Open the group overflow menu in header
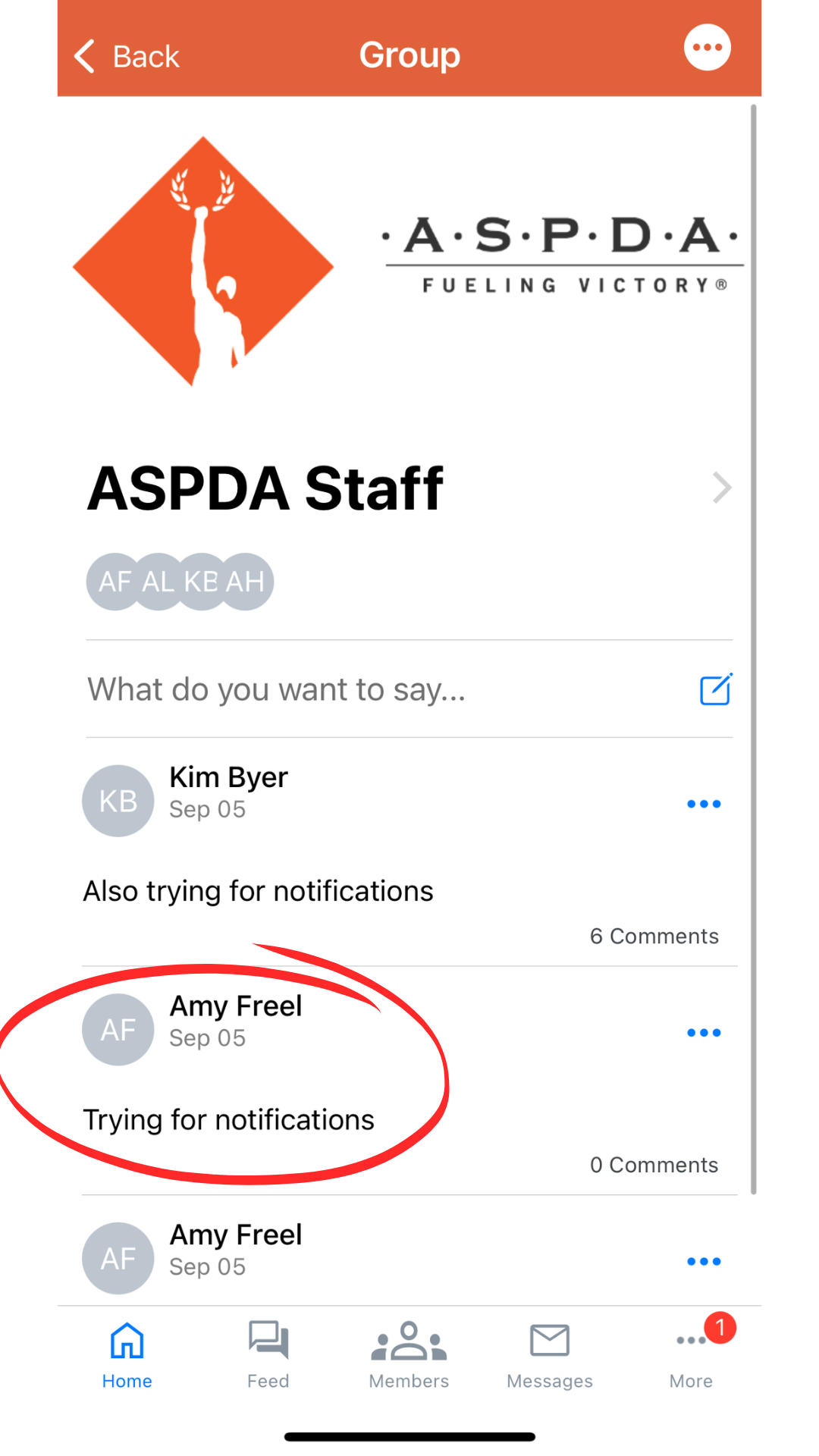Screen dimensions: 819x1456 [x=707, y=48]
